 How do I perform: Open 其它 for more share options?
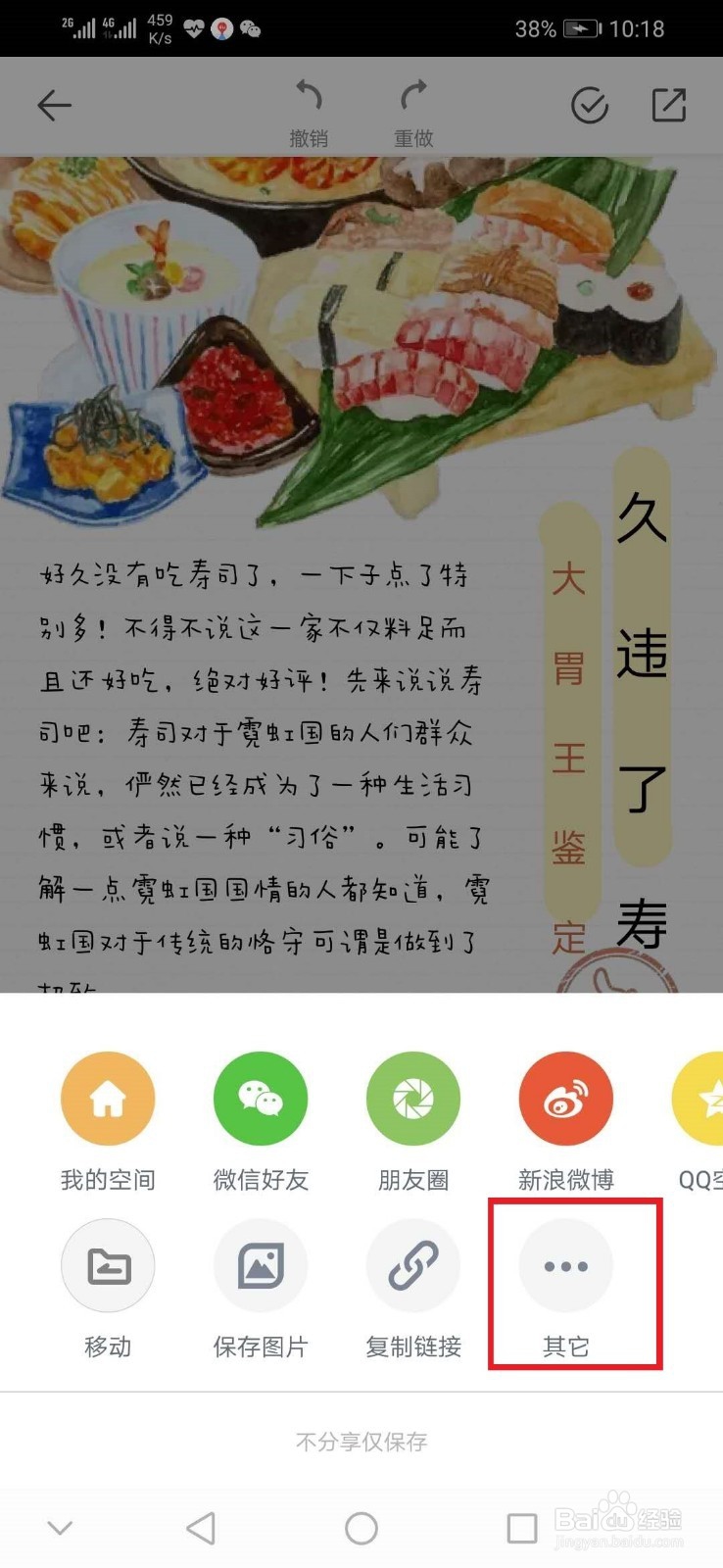click(565, 1265)
